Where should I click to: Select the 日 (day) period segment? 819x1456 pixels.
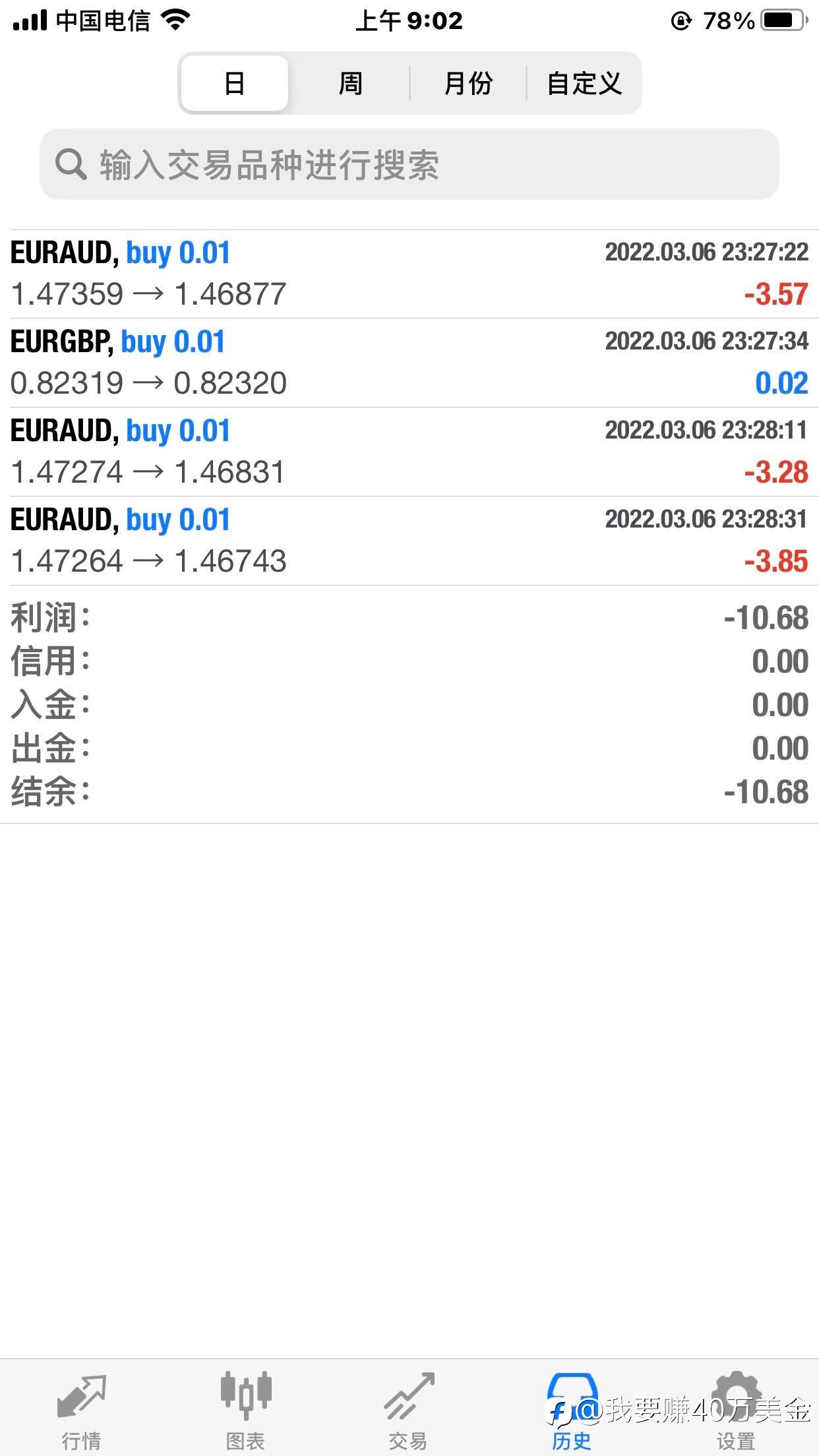coord(235,83)
